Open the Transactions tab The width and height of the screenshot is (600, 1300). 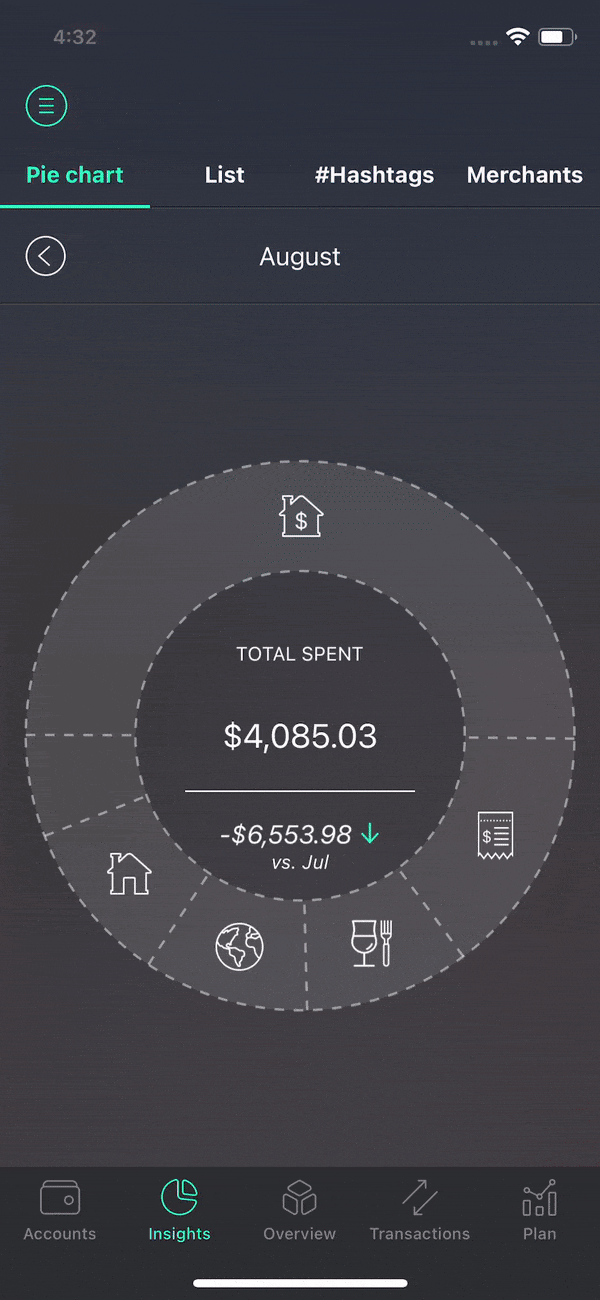click(x=420, y=1210)
